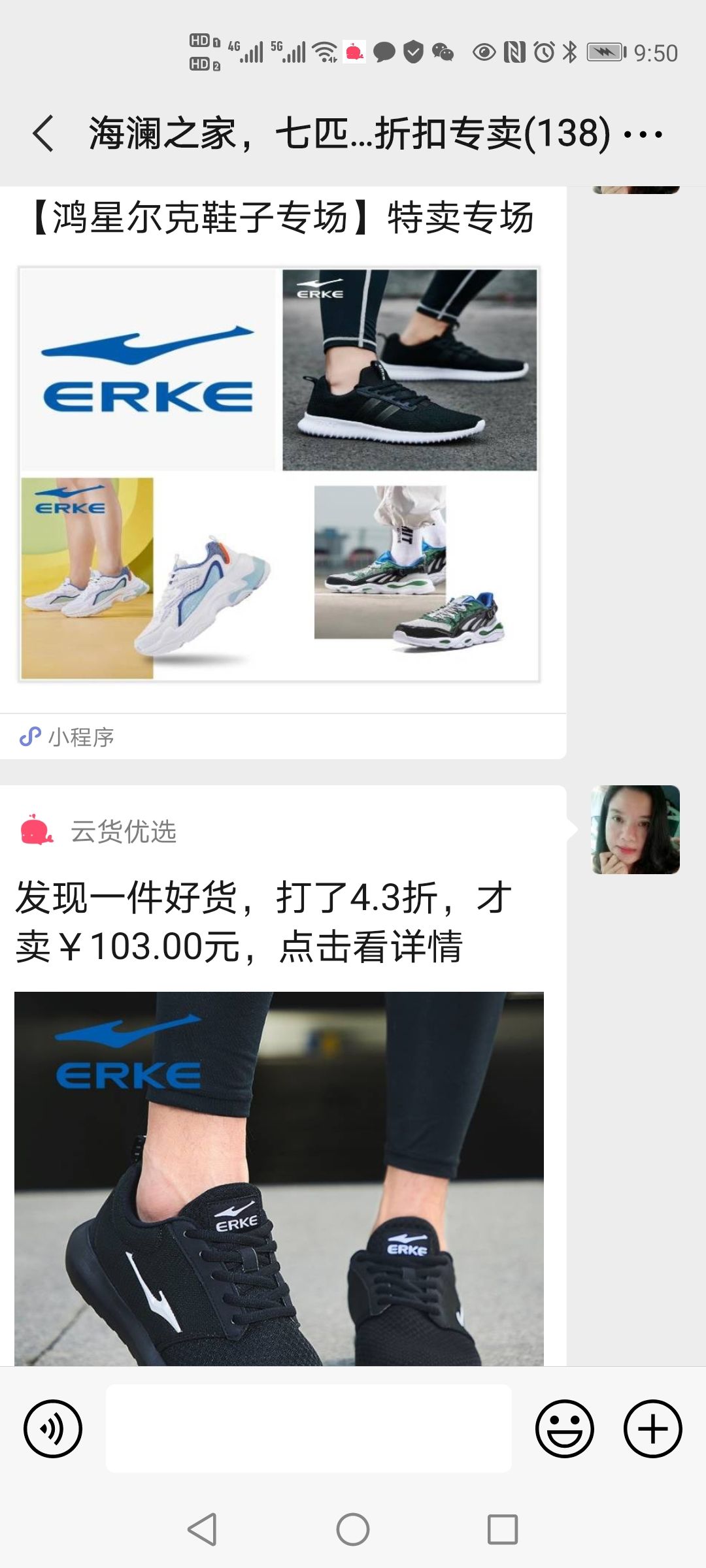
Task: Switch to voice message input
Action: tap(53, 1429)
